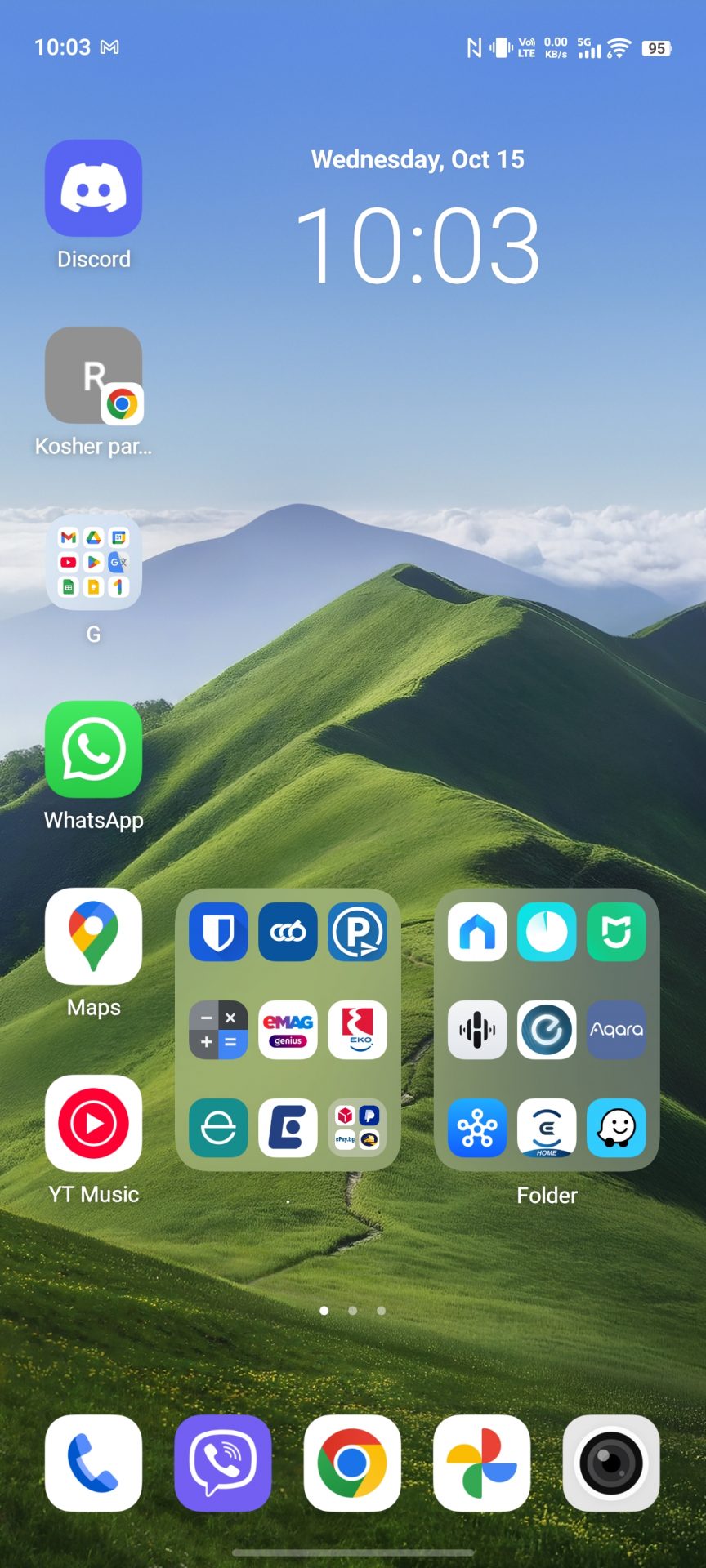Open the G apps folder
Image resolution: width=706 pixels, height=1568 pixels.
(93, 563)
